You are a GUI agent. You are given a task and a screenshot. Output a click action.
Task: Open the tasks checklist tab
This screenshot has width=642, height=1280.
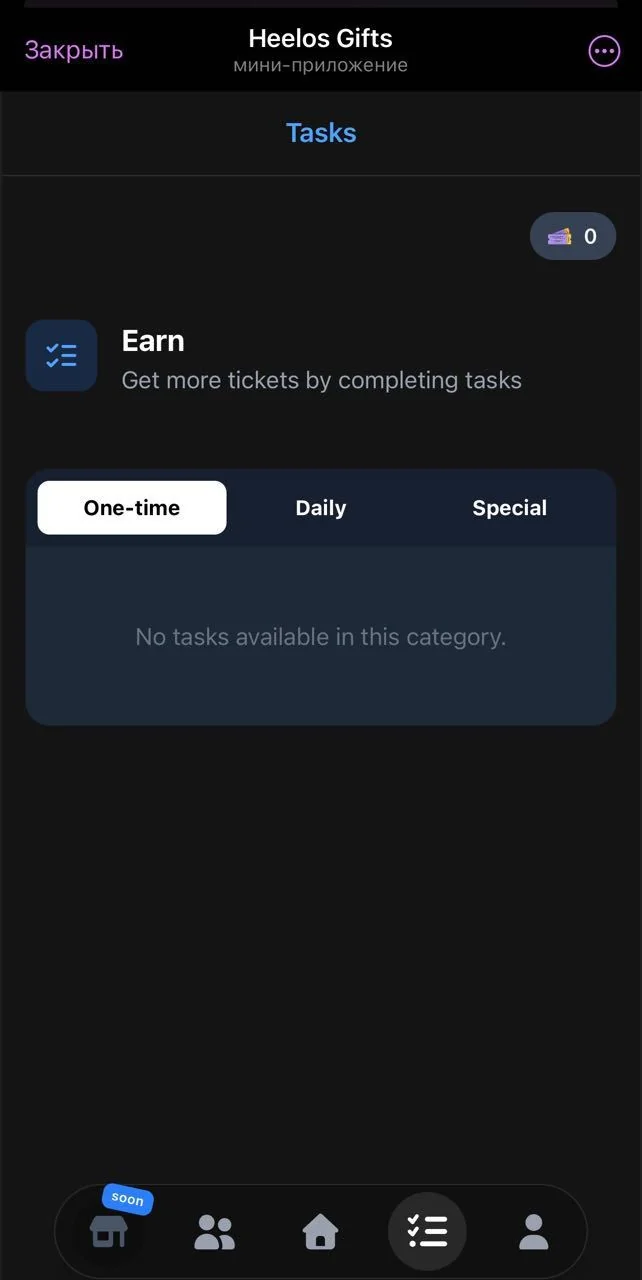pos(427,1232)
